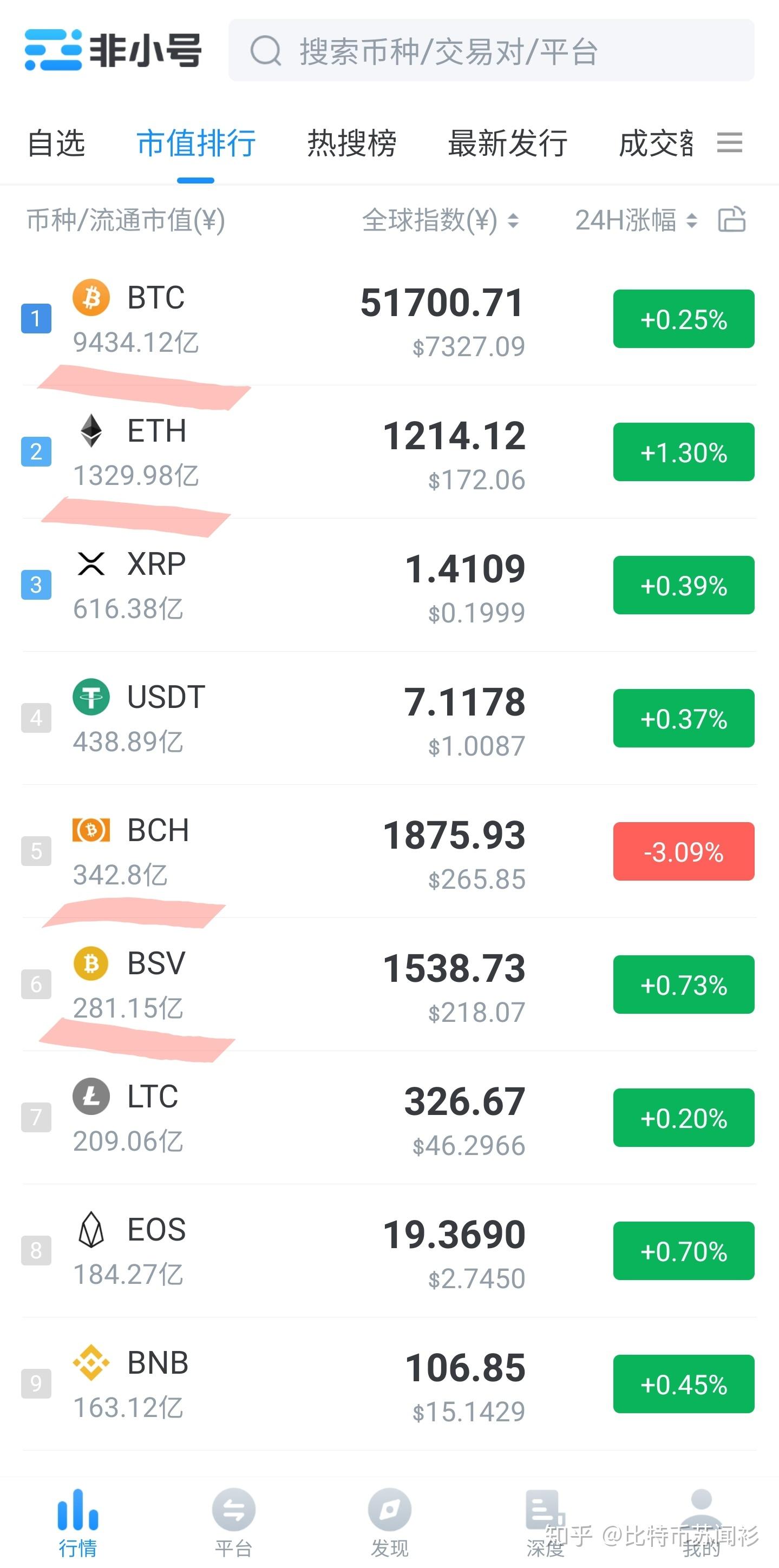Switch to the 热搜榜 tab

coord(352,143)
